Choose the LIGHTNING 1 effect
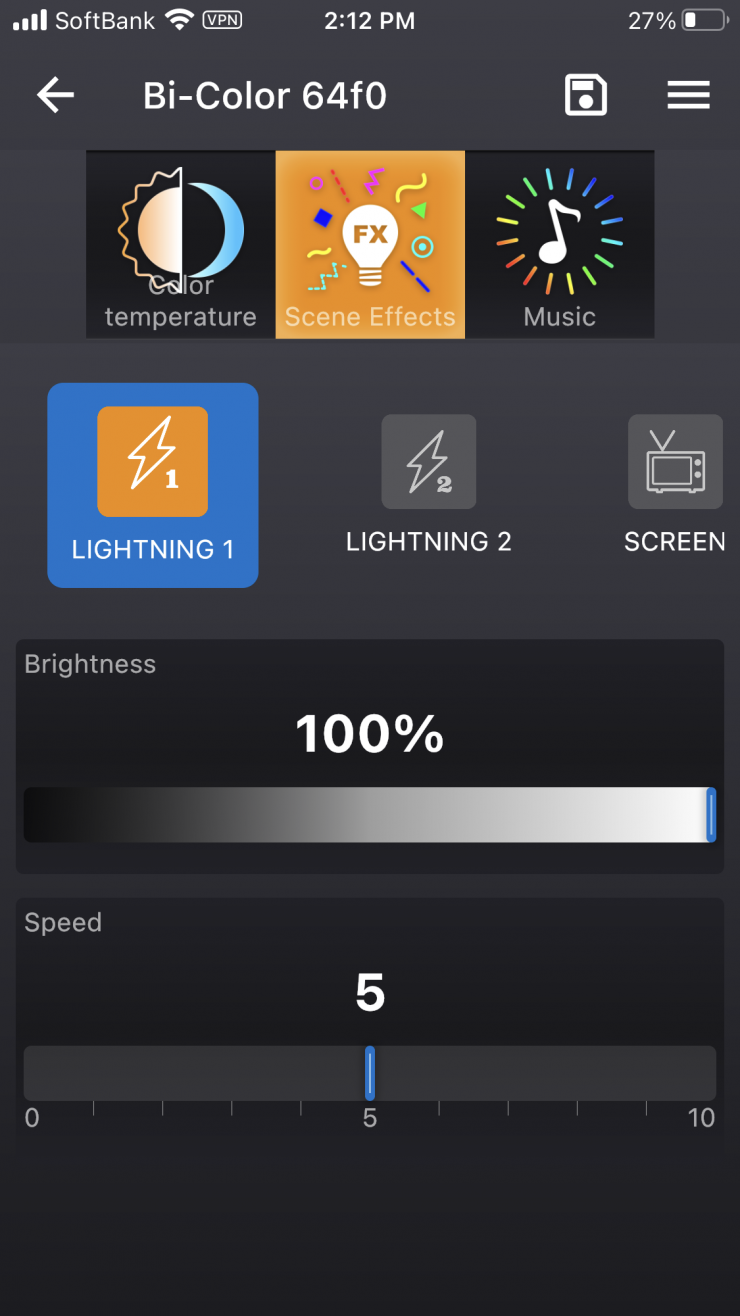 153,485
